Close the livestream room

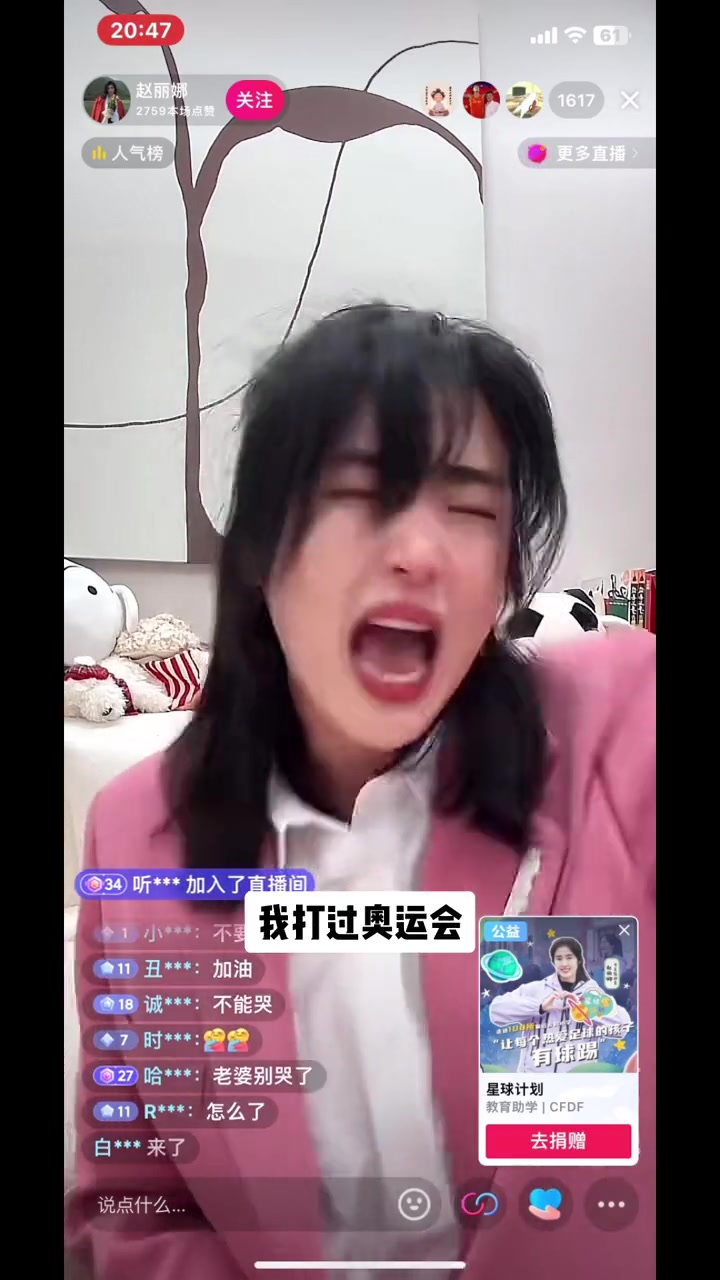click(x=630, y=100)
